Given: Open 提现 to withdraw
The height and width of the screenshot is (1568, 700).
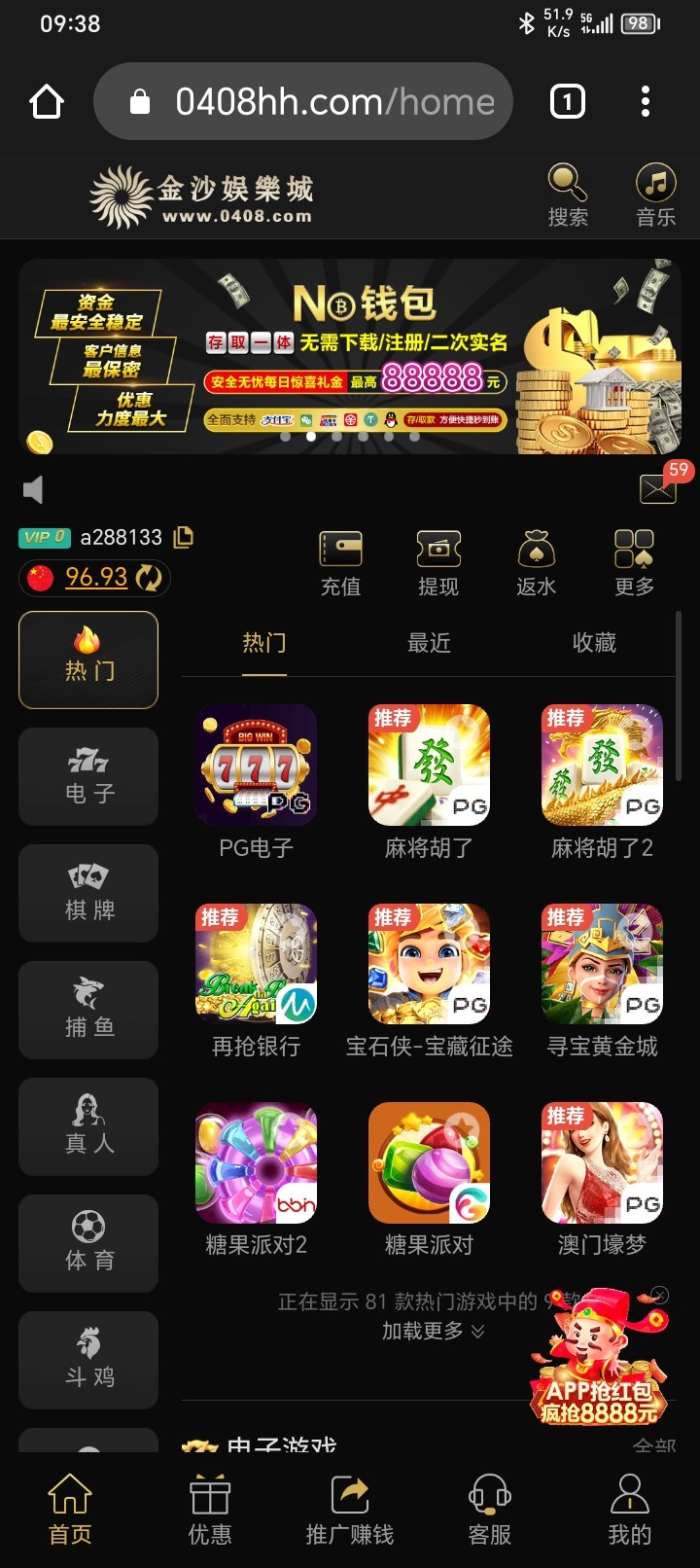Looking at the screenshot, I should 438,562.
